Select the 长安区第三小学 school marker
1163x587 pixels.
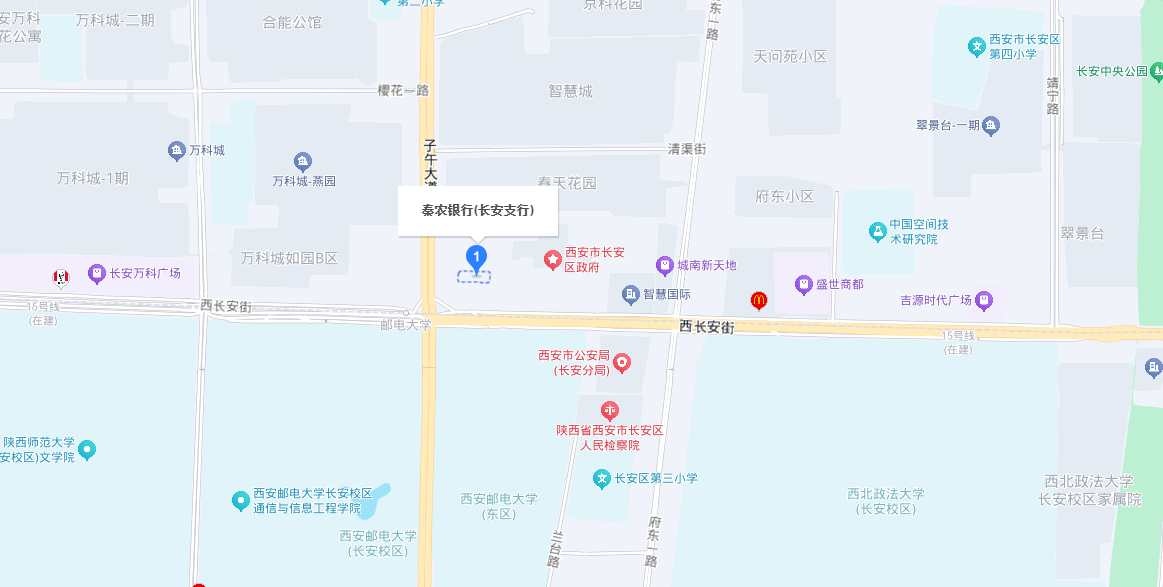pyautogui.click(x=602, y=479)
